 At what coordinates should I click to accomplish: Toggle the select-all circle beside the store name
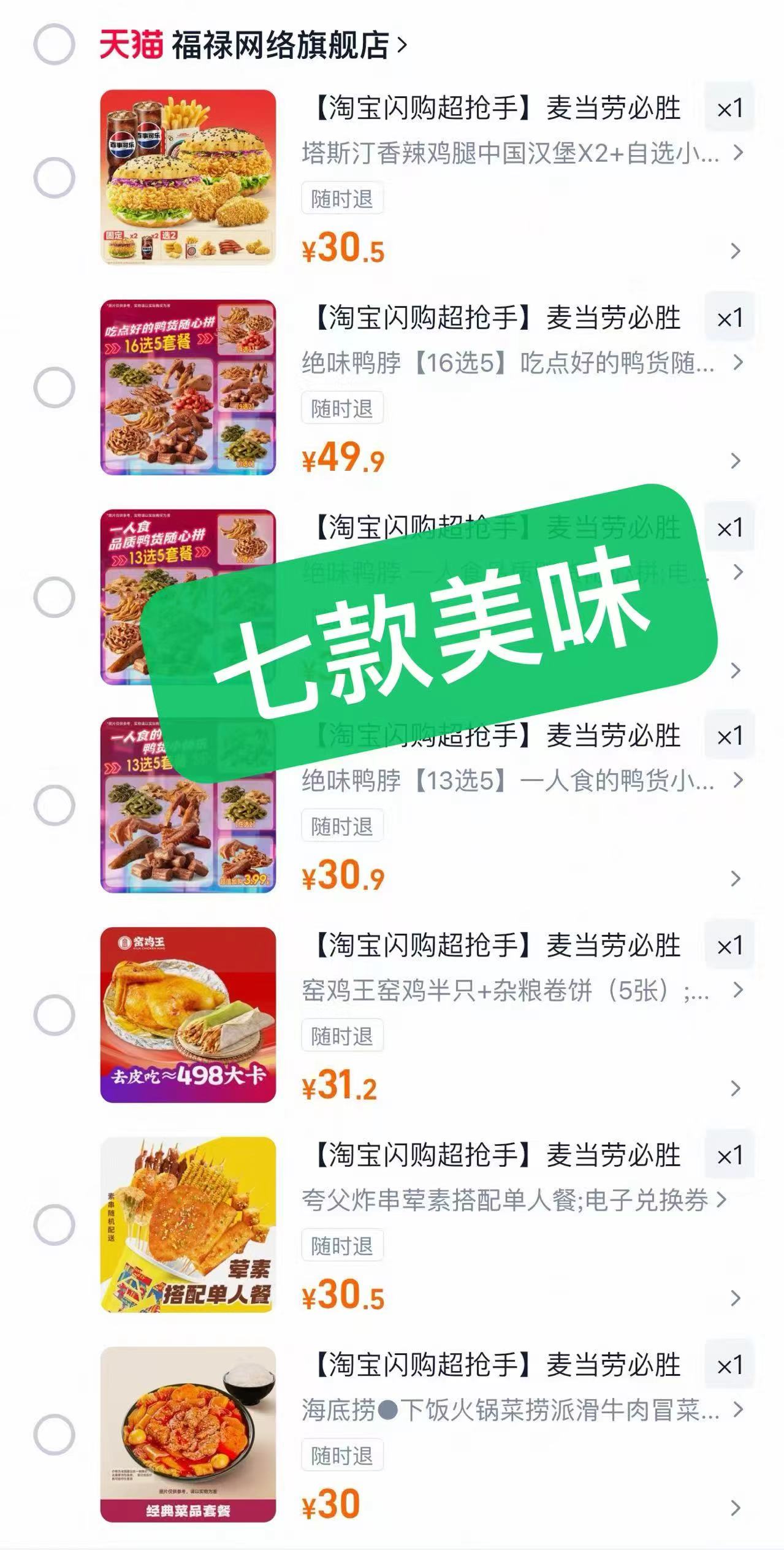coord(56,44)
